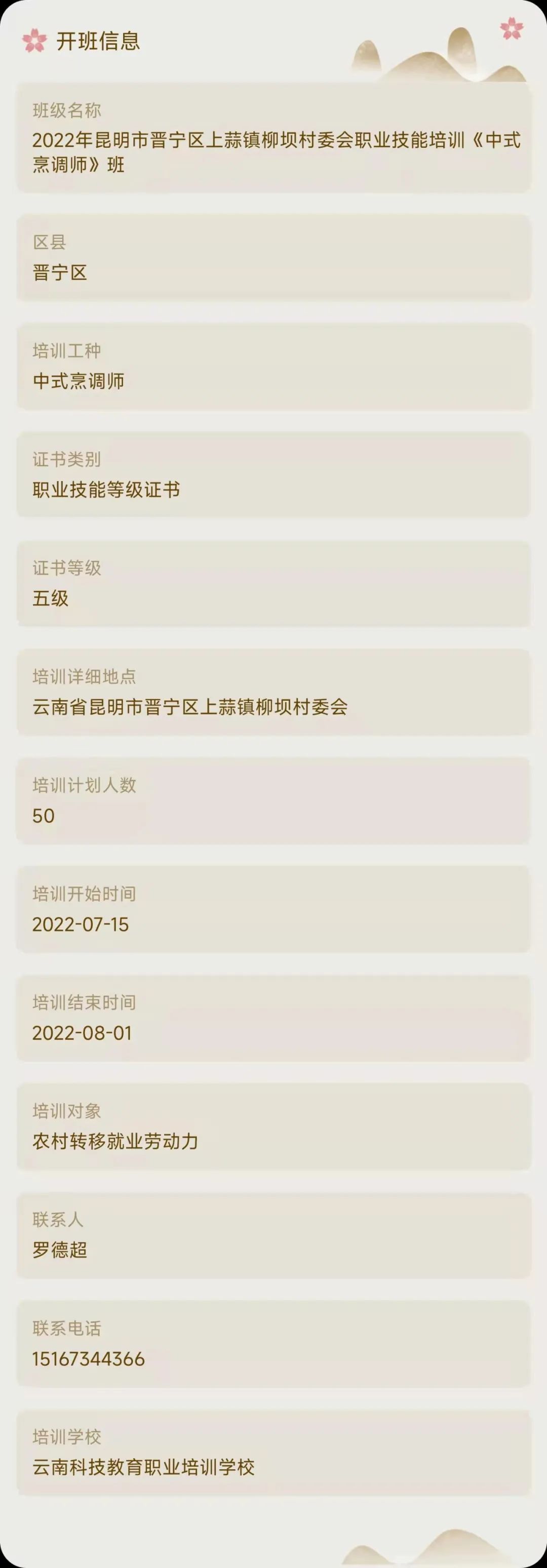Click the 培训结束时间 date 2022-08-01
This screenshot has width=547, height=1568.
(84, 1032)
